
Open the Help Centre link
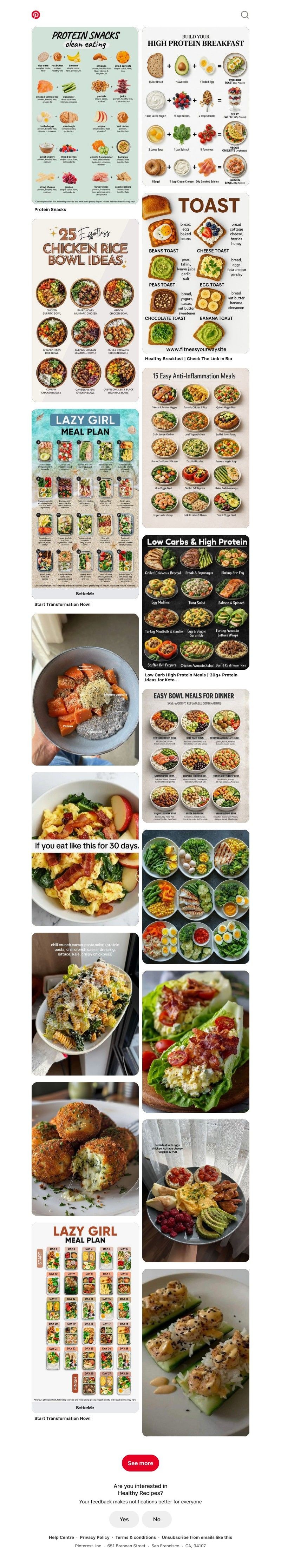[x=61, y=1537]
